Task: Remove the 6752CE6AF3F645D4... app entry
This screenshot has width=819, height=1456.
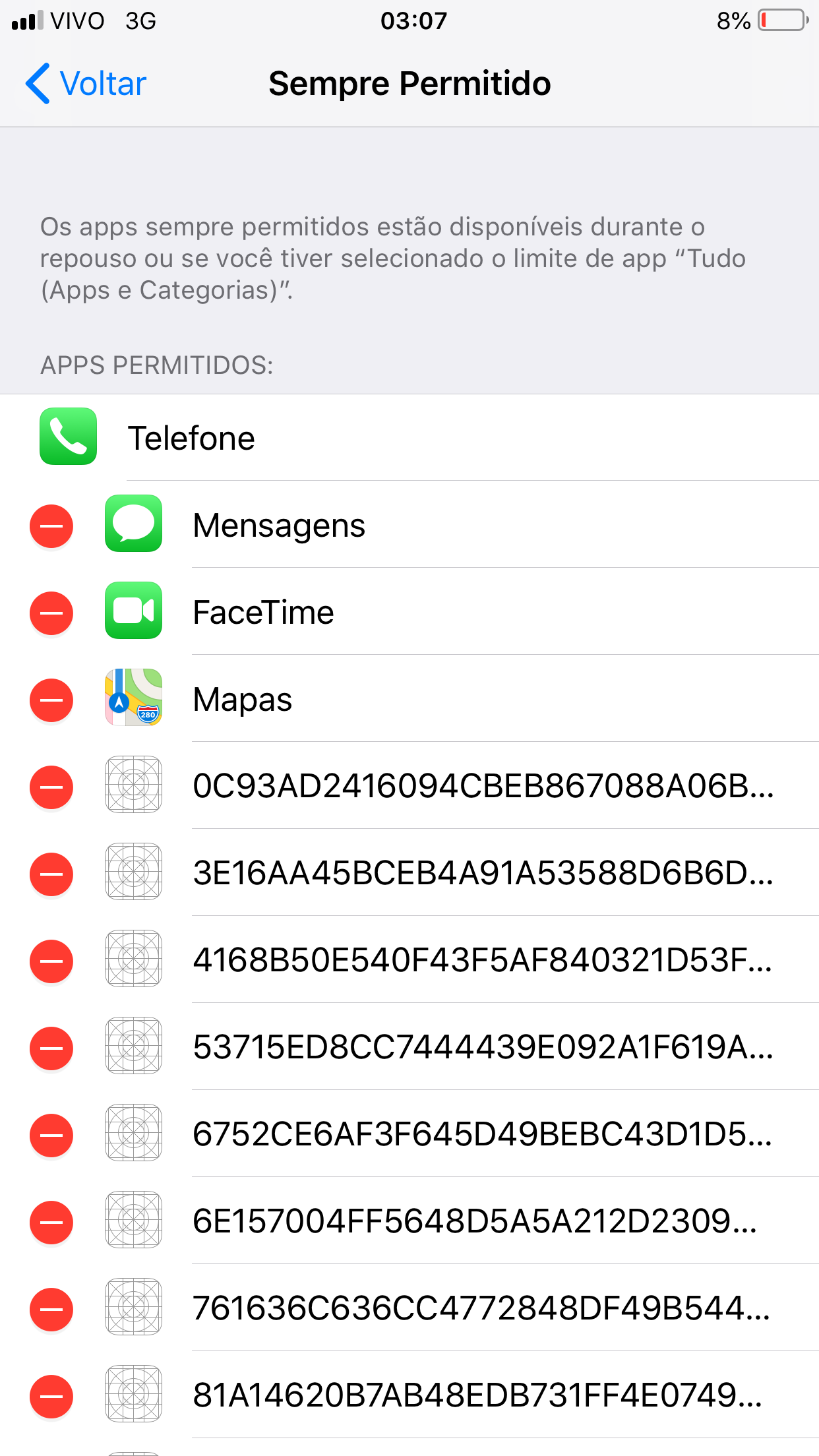Action: [51, 1136]
